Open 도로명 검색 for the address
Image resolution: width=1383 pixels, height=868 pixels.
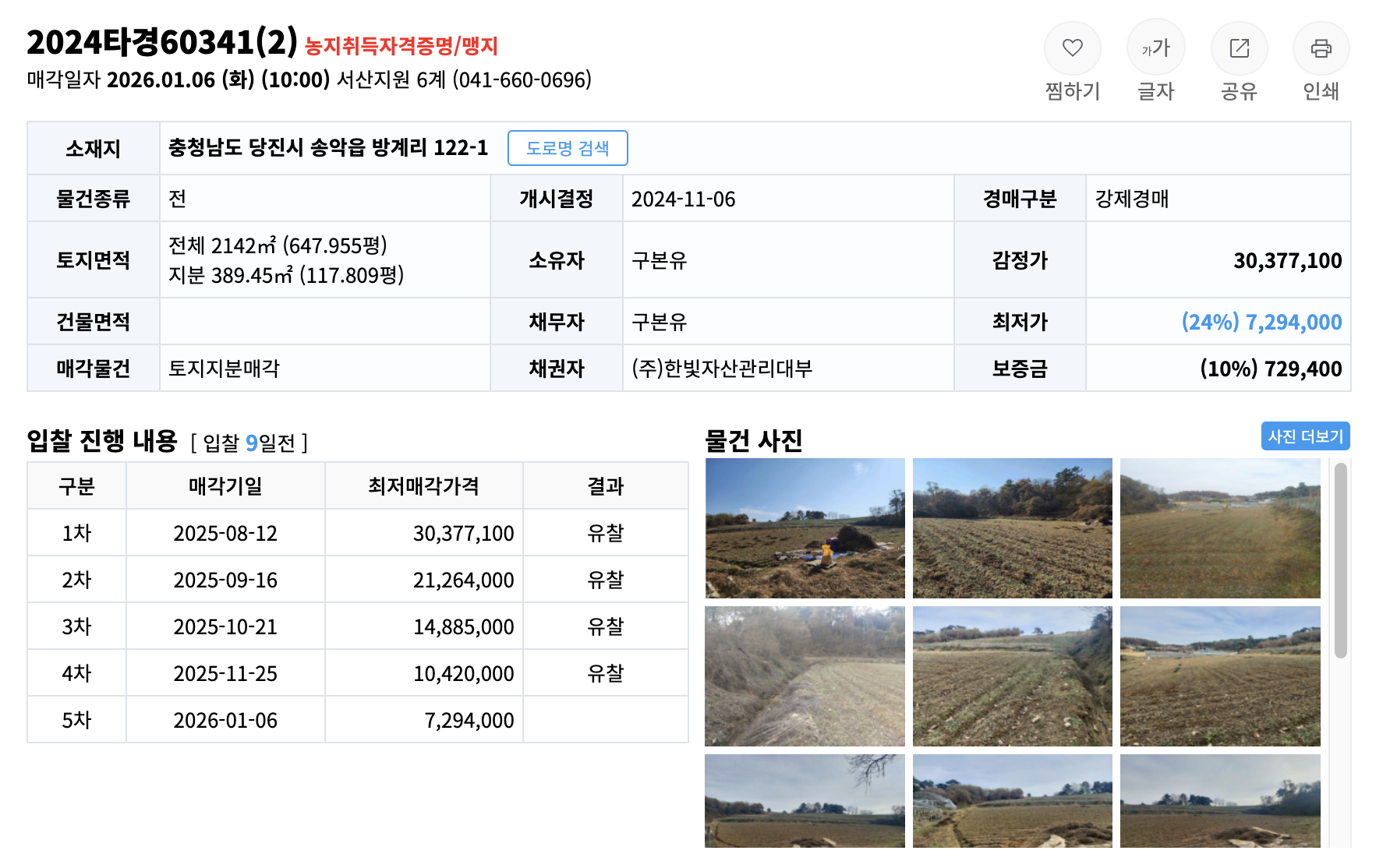coord(568,148)
